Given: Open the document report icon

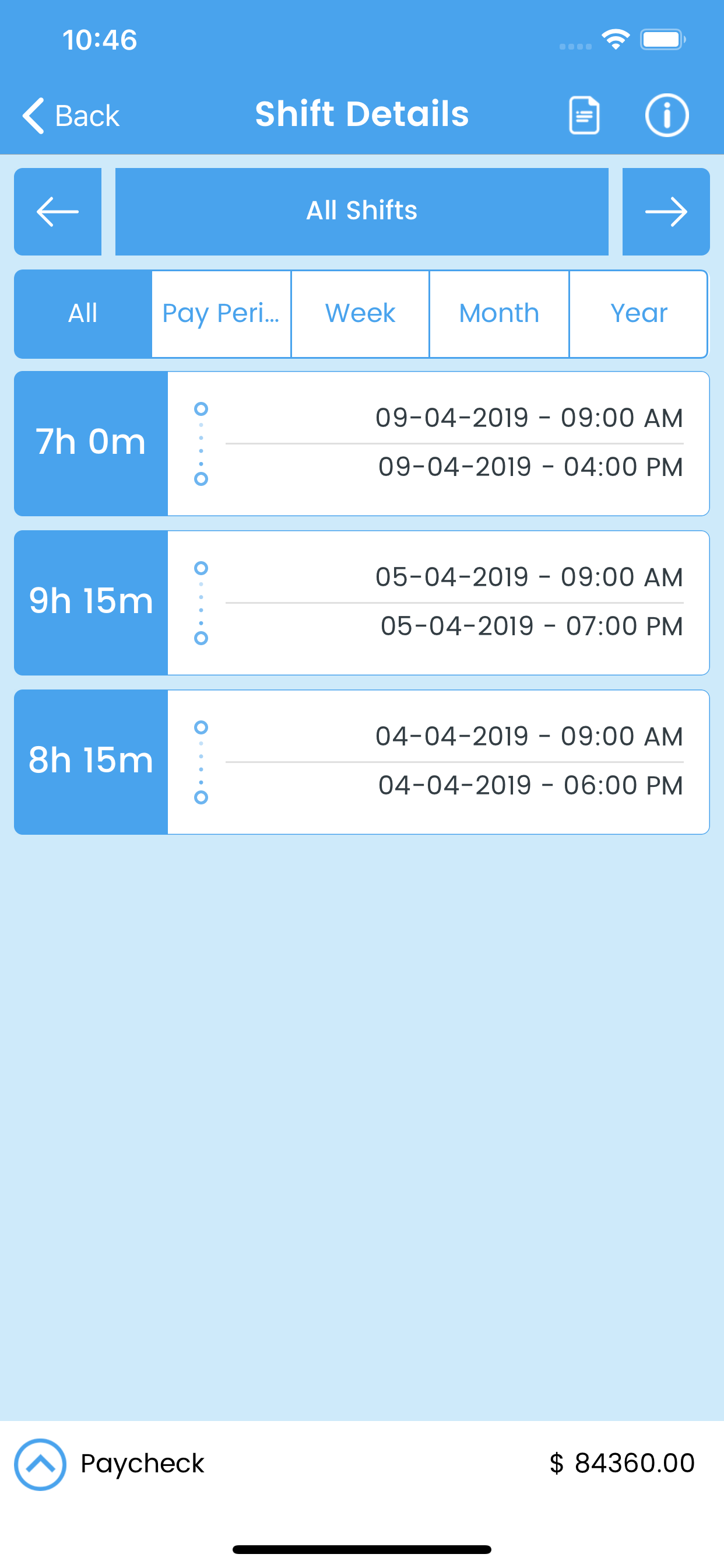Looking at the screenshot, I should pos(584,115).
